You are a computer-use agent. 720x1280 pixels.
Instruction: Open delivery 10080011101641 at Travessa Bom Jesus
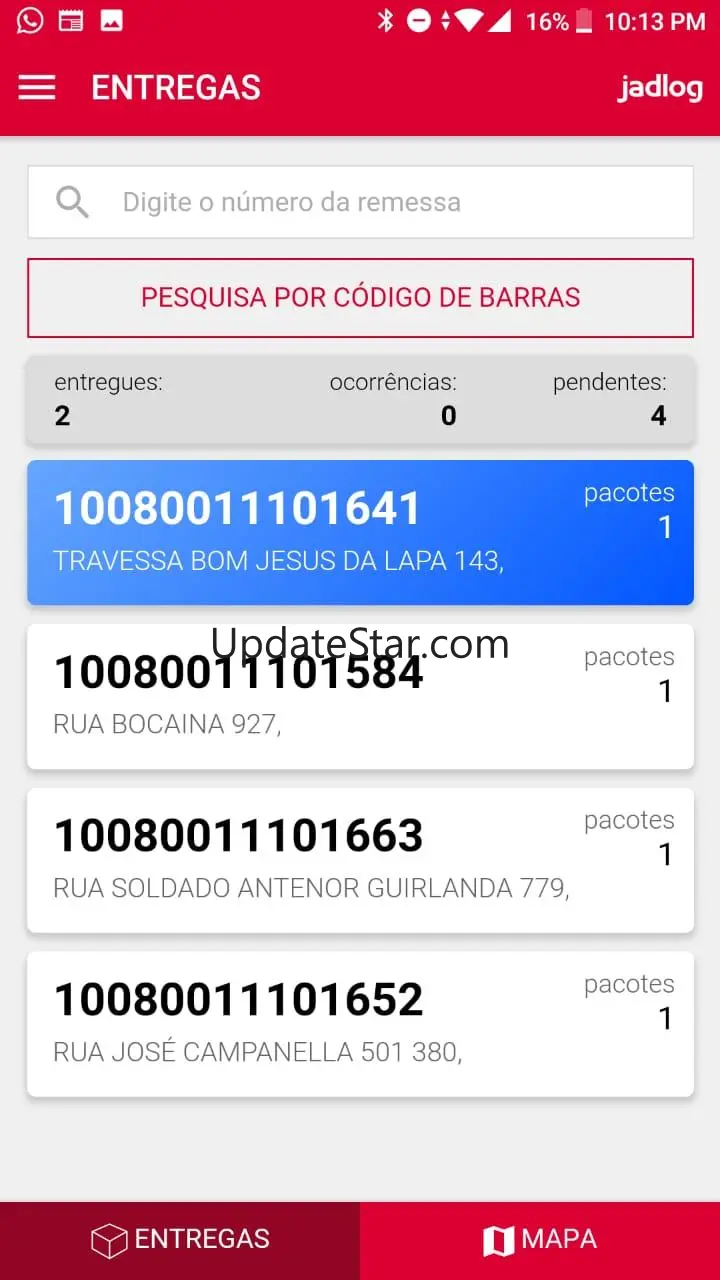click(x=360, y=532)
